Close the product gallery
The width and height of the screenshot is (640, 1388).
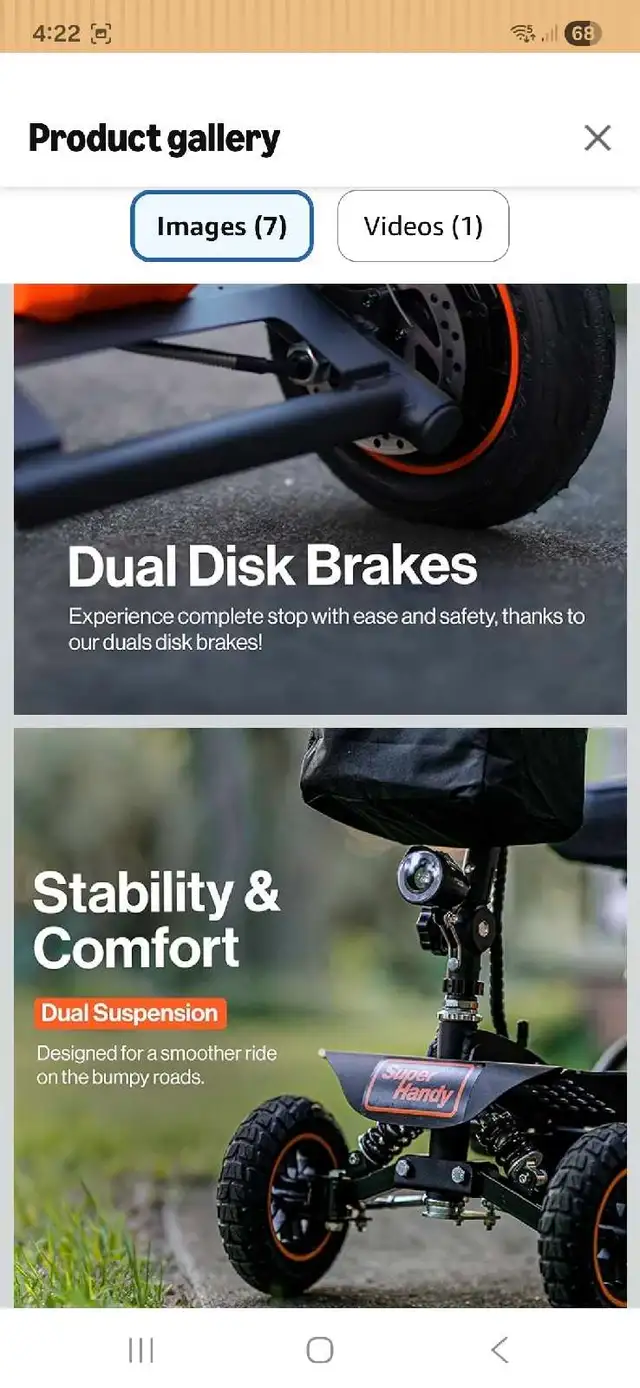click(x=597, y=138)
